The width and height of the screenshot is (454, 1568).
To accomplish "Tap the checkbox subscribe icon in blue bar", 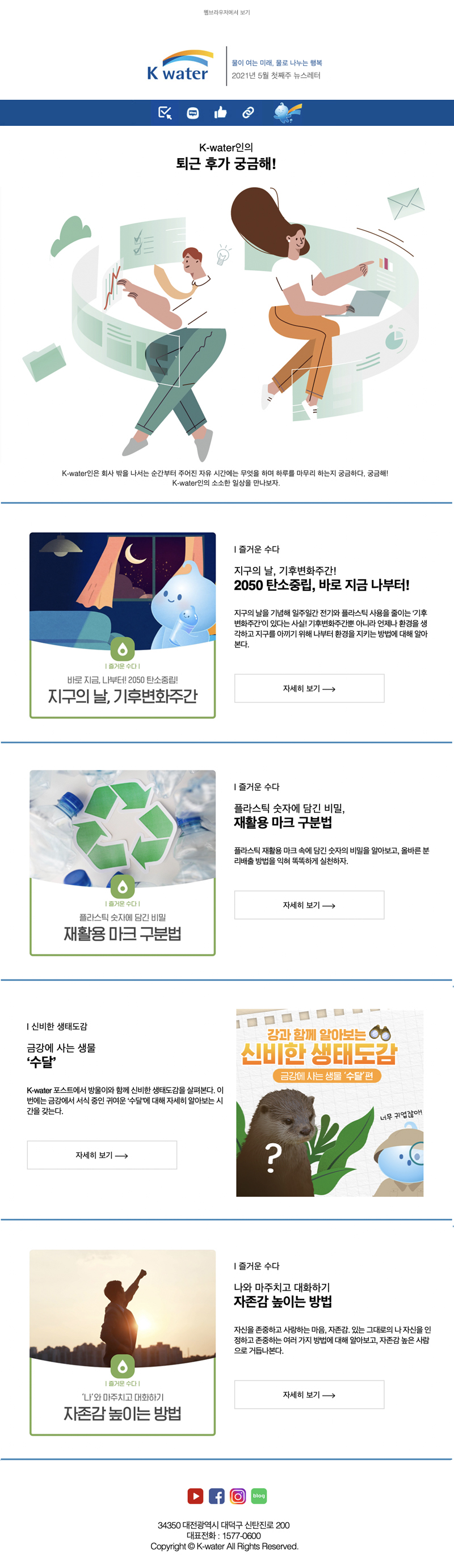I will [165, 113].
